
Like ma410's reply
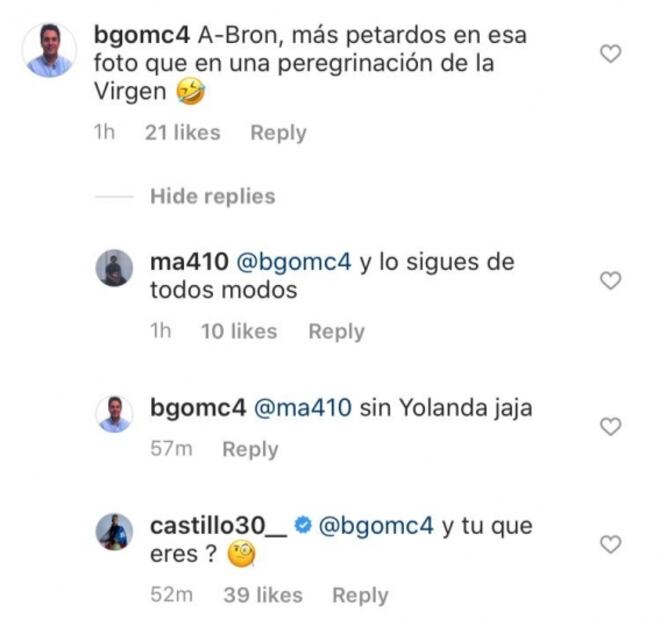tap(610, 281)
